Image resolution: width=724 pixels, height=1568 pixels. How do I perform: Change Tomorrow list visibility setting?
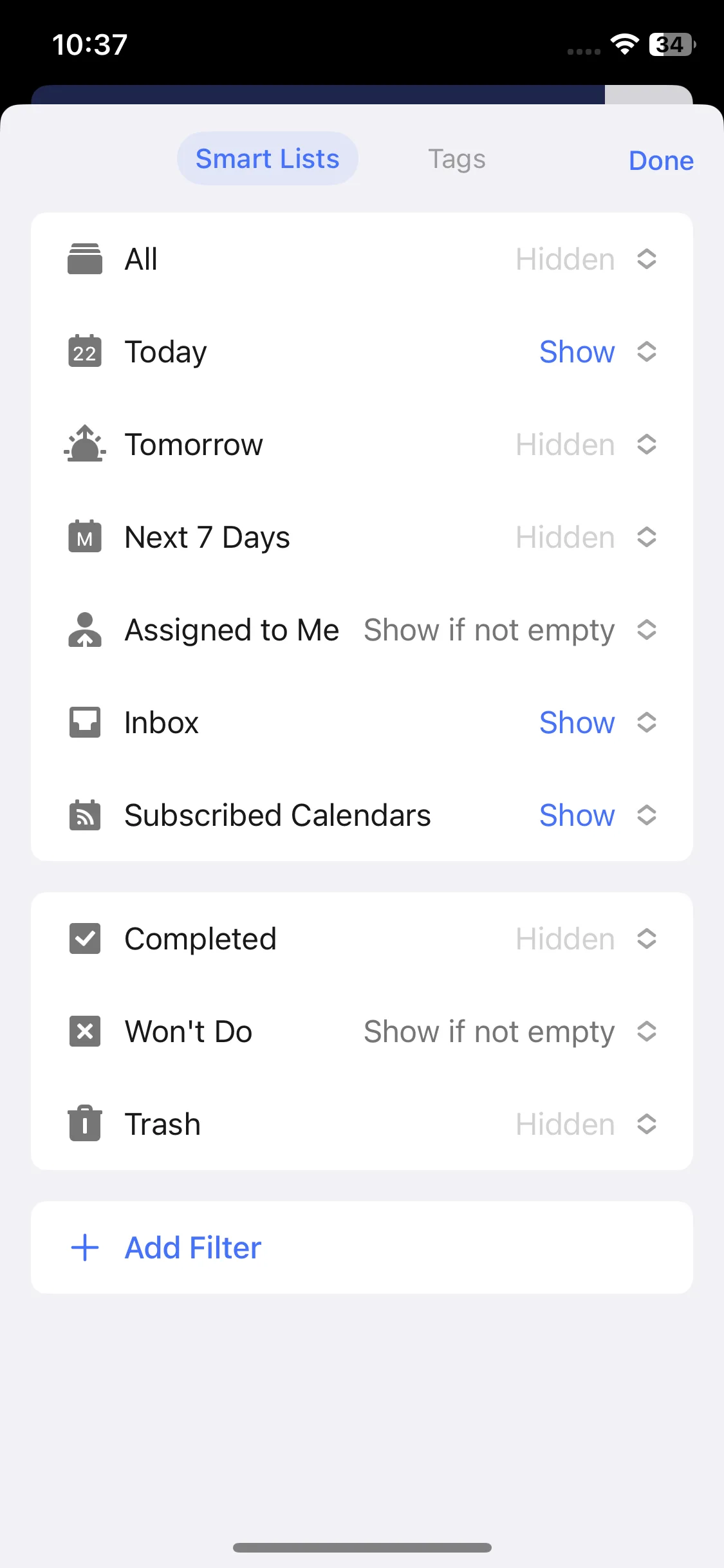[x=586, y=445]
